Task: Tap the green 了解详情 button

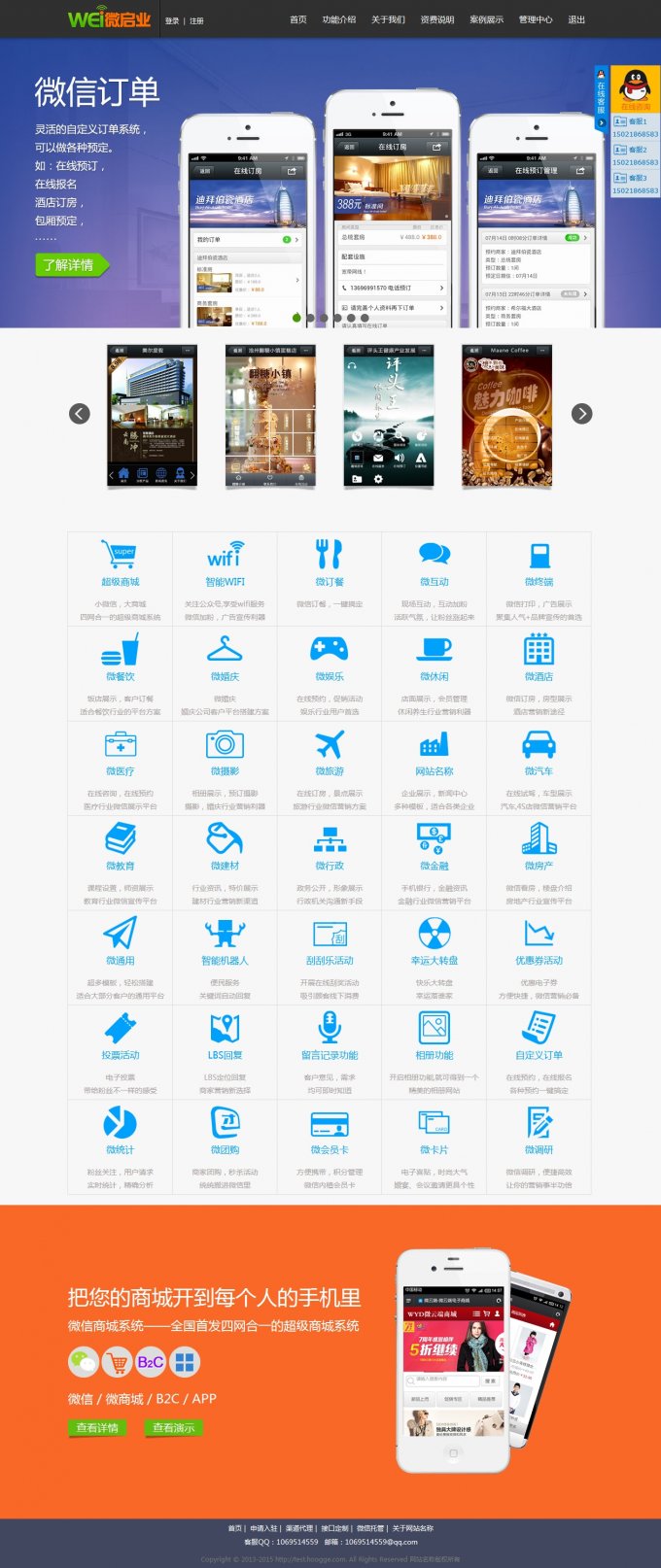Action: 69,265
